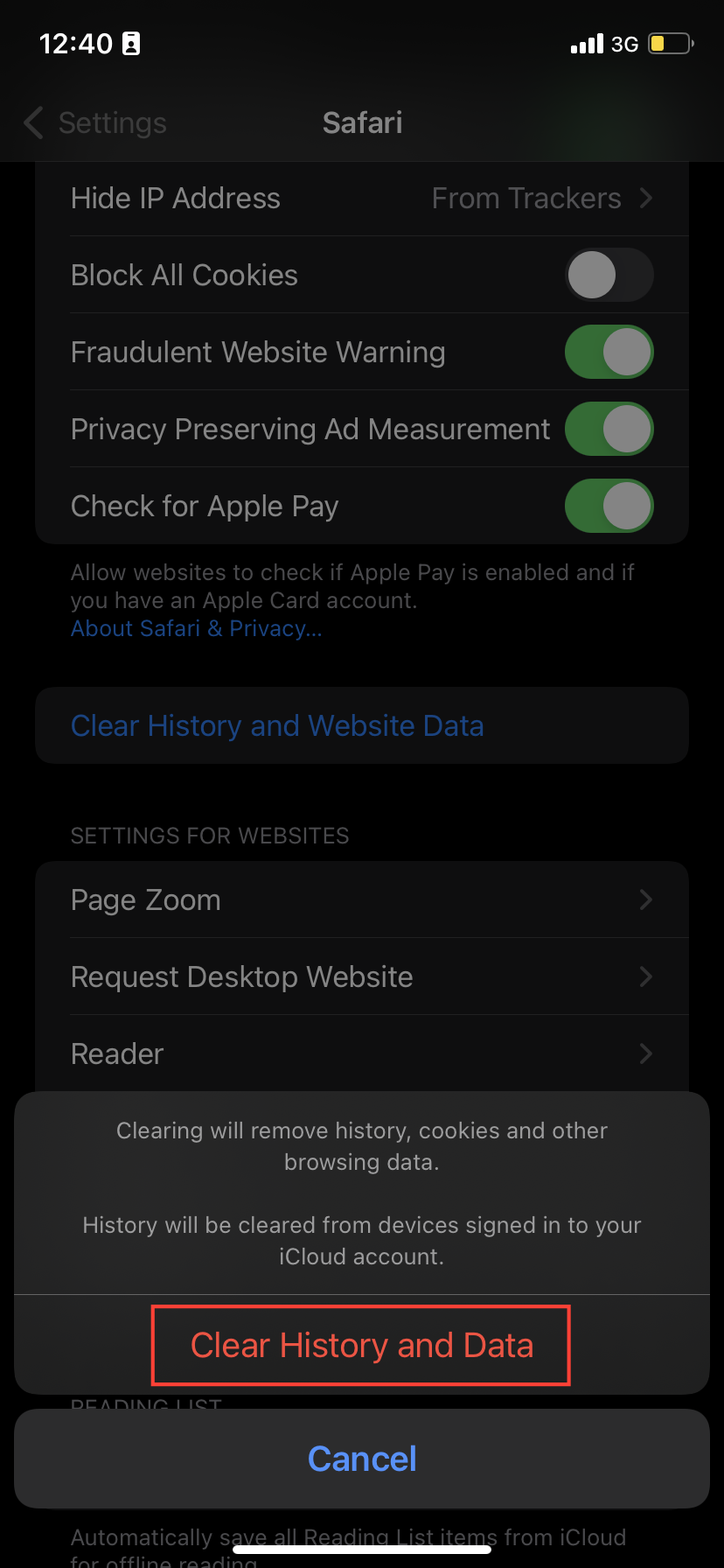
Task: Go back to Settings
Action: coord(95,123)
